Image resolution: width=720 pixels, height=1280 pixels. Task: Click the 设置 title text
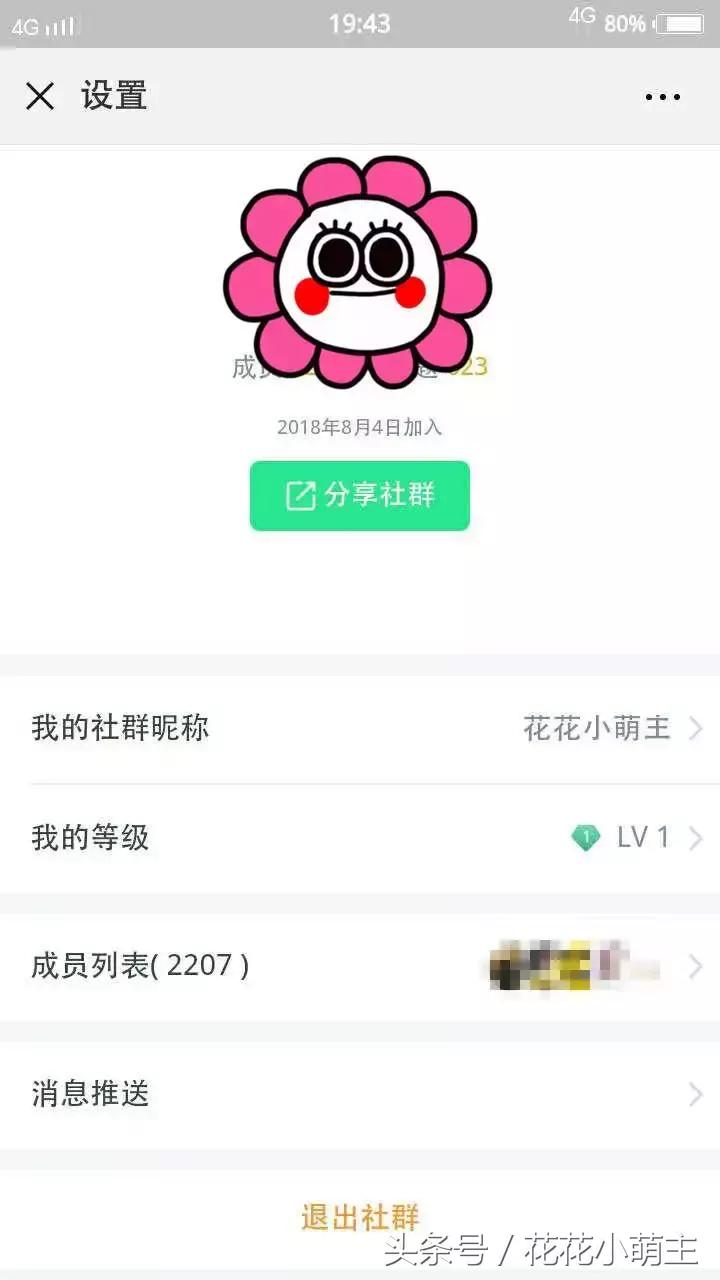coord(115,96)
